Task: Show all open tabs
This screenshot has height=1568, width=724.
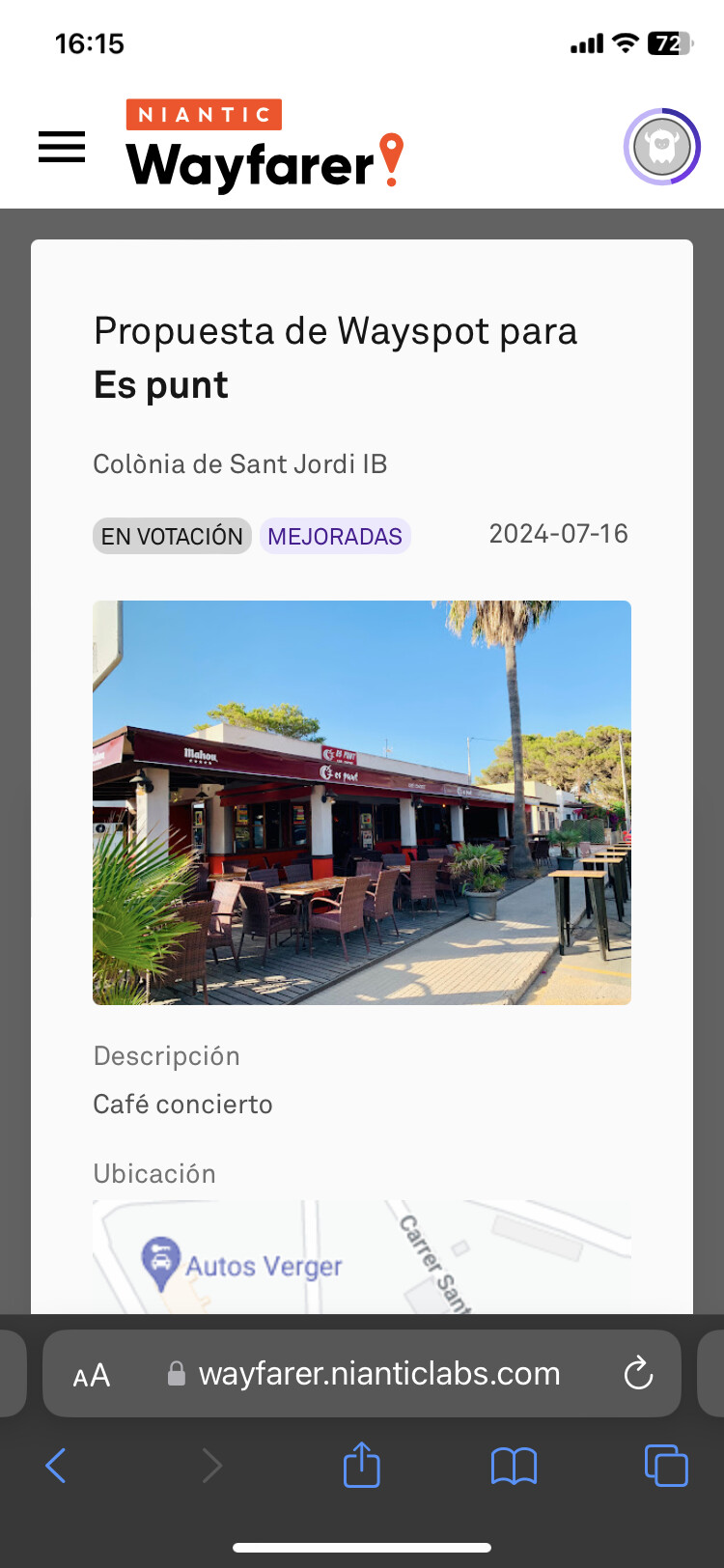Action: pyautogui.click(x=666, y=1466)
